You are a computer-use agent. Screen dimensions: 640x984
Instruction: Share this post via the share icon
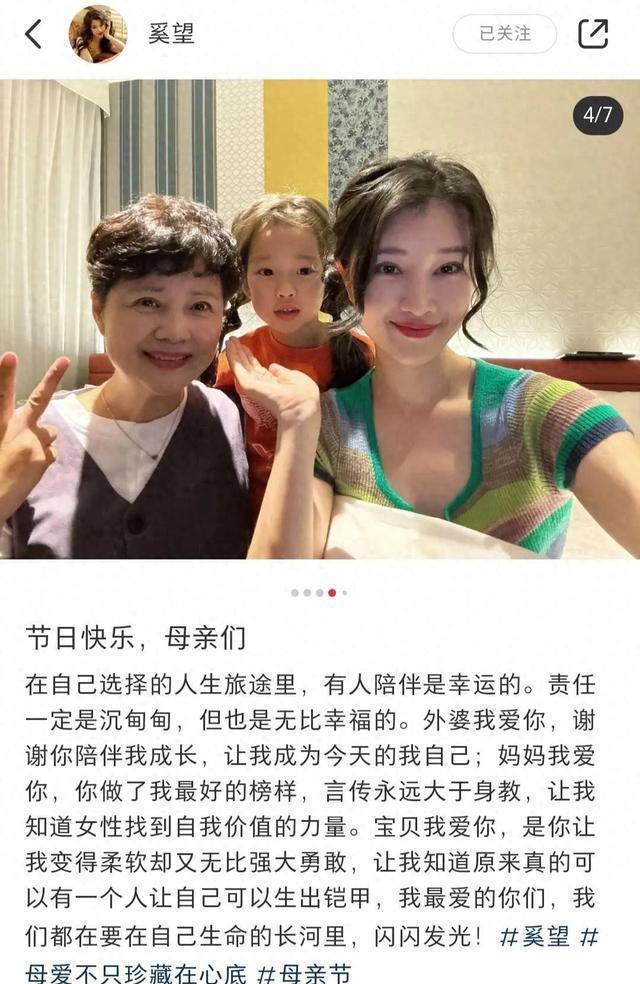tap(593, 34)
